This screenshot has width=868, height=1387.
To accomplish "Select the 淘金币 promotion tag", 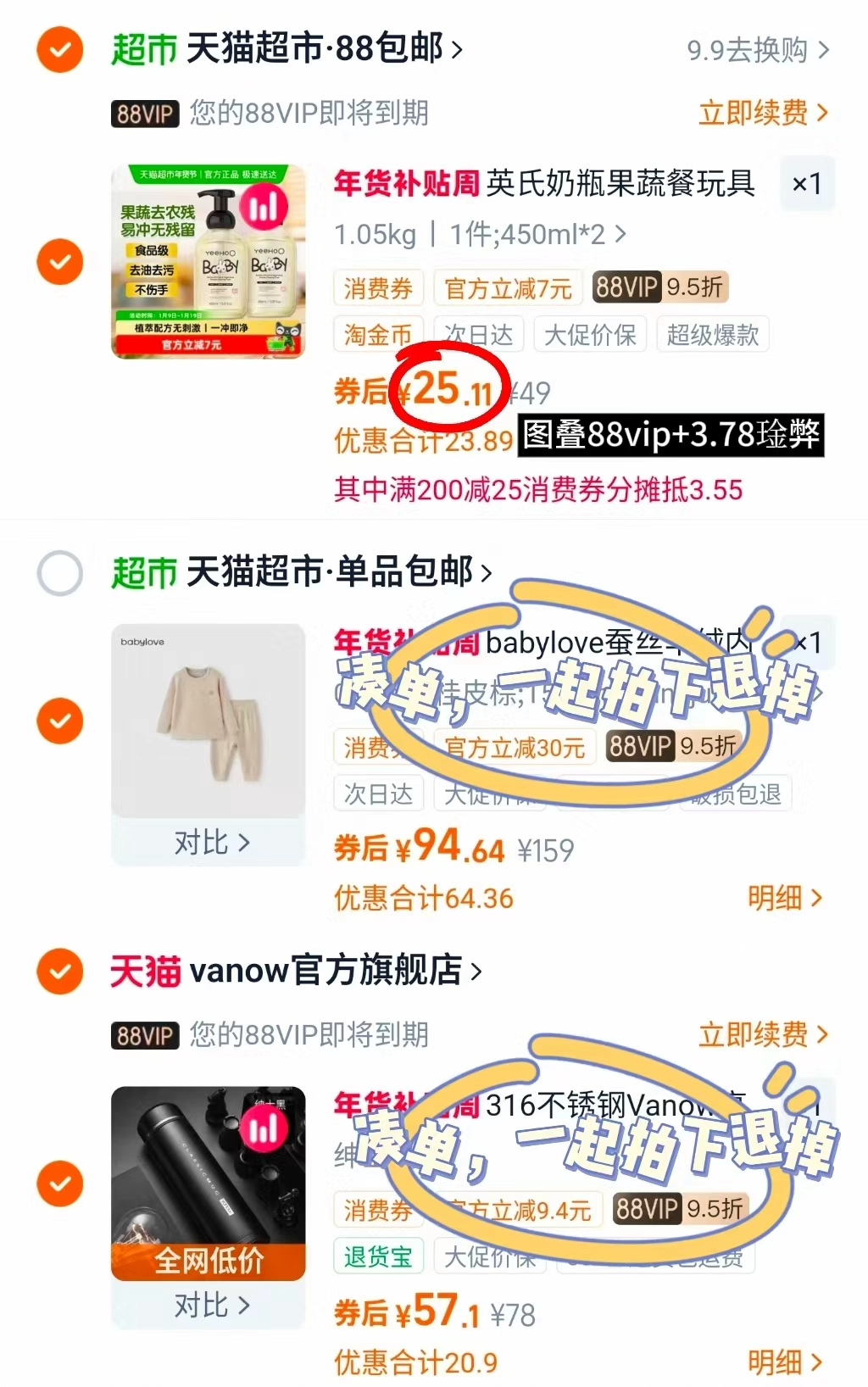I will click(378, 334).
